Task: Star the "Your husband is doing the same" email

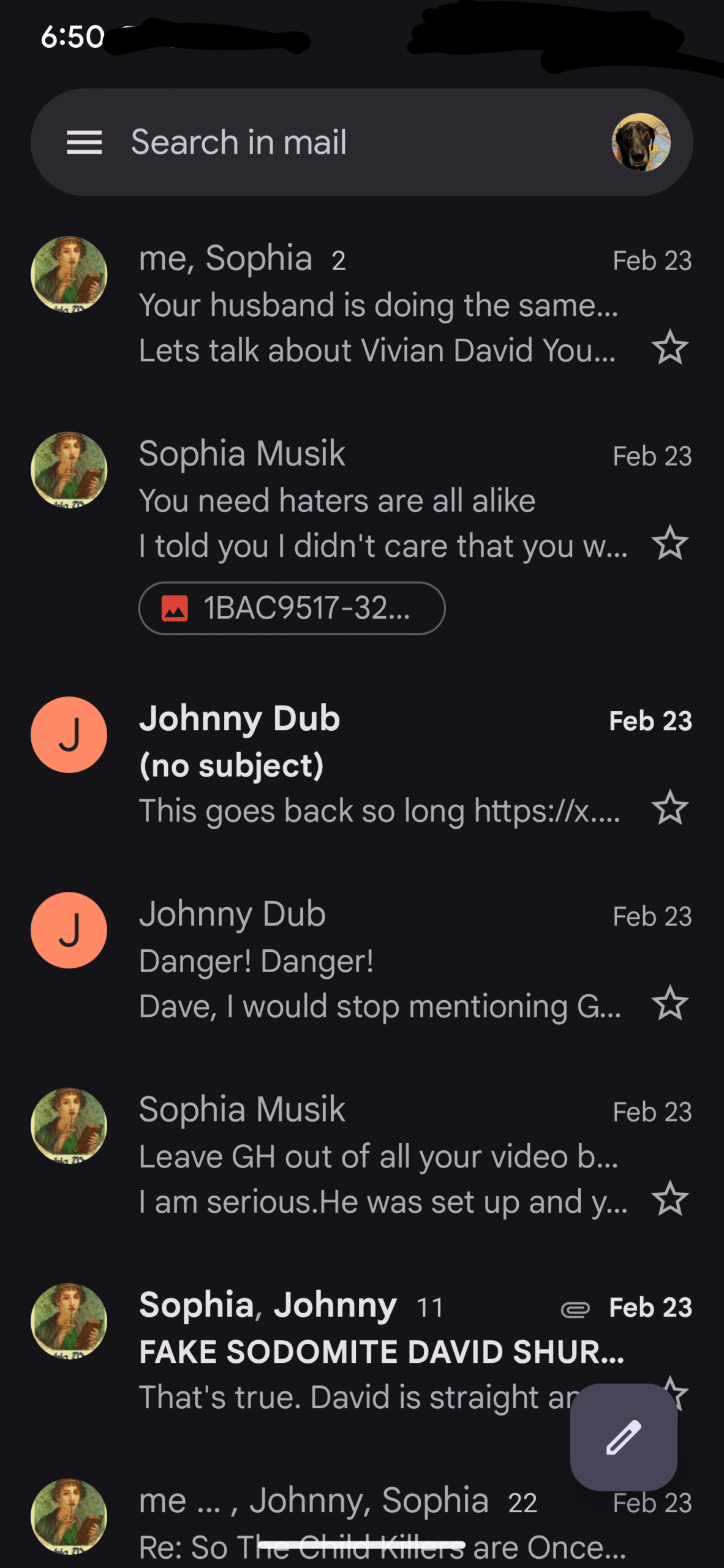Action: pyautogui.click(x=669, y=347)
